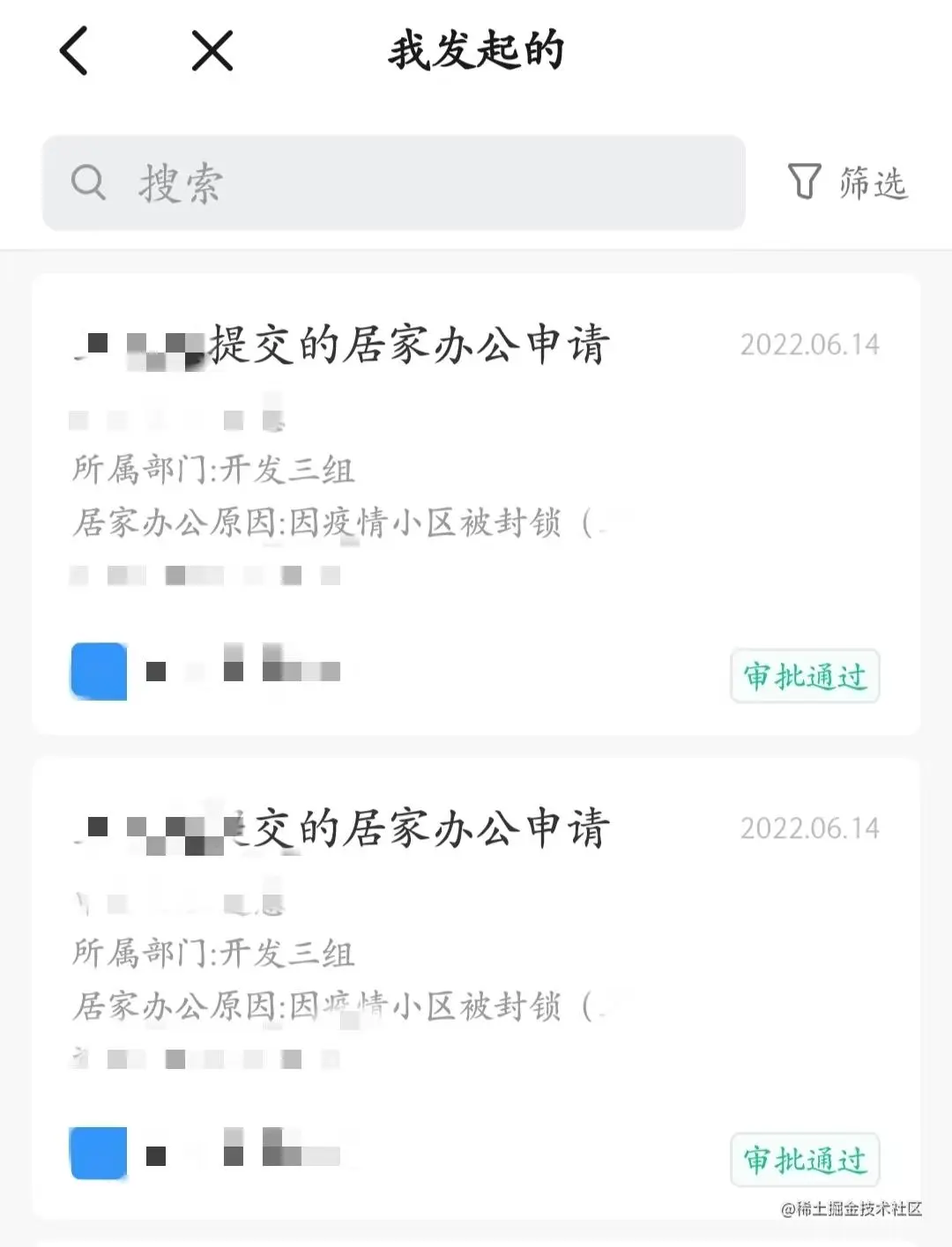Tap the close (X) icon at top

(x=210, y=50)
